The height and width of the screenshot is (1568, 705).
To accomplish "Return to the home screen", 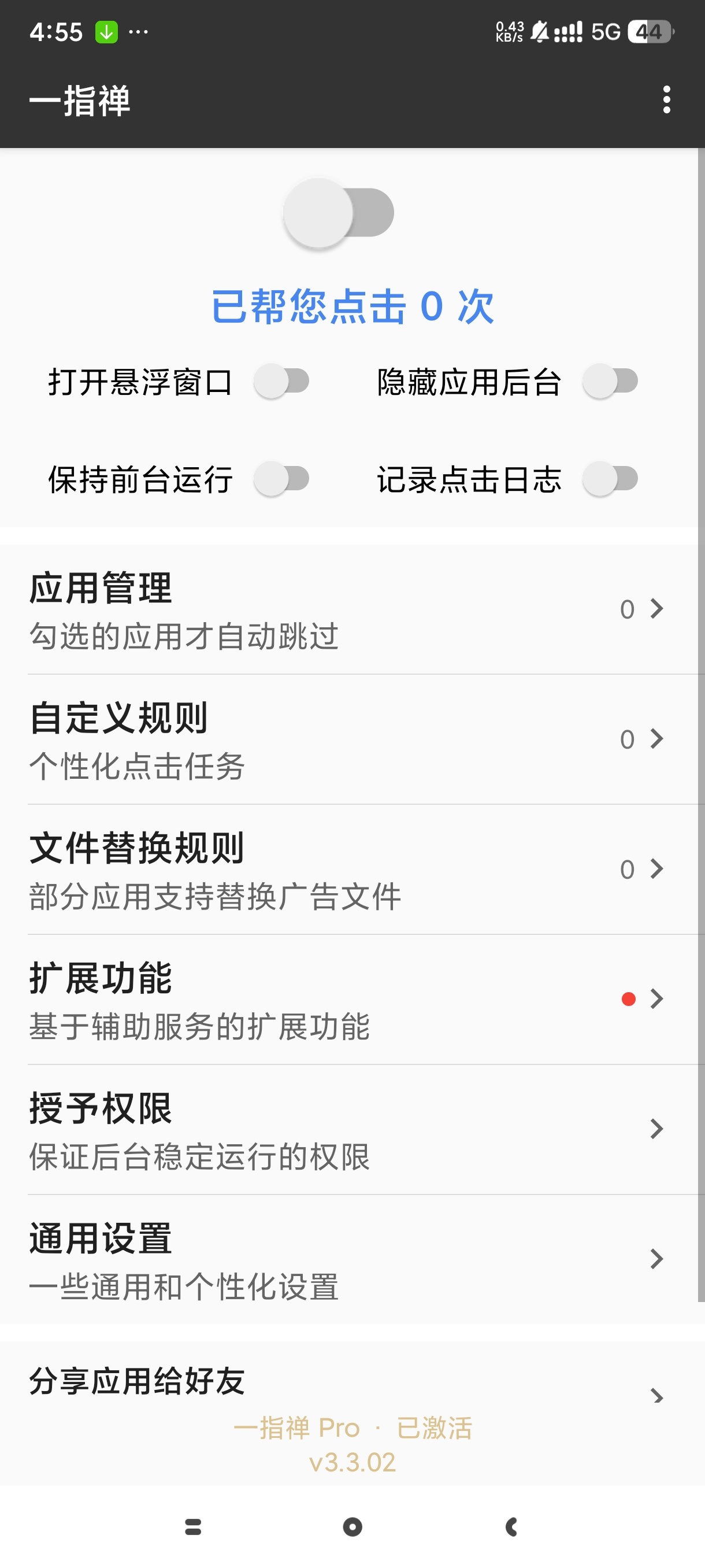I will [x=352, y=1526].
